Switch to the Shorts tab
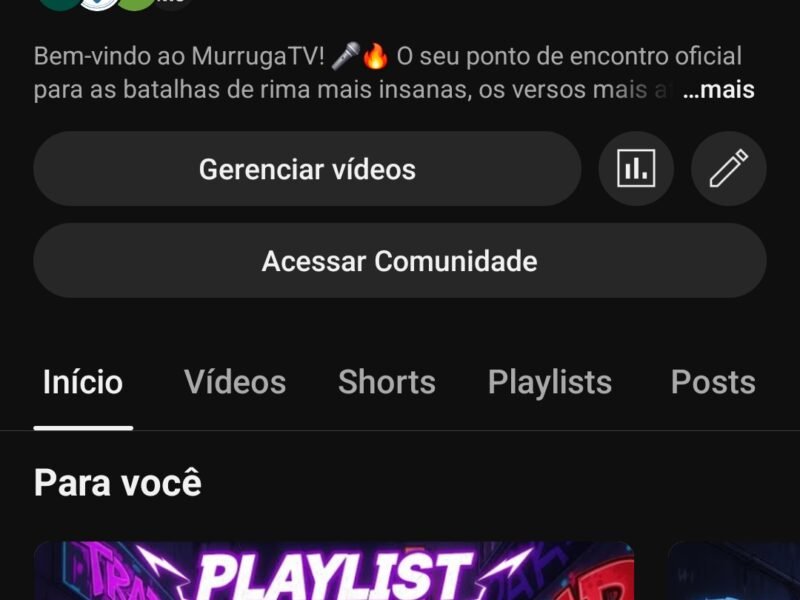 point(387,382)
